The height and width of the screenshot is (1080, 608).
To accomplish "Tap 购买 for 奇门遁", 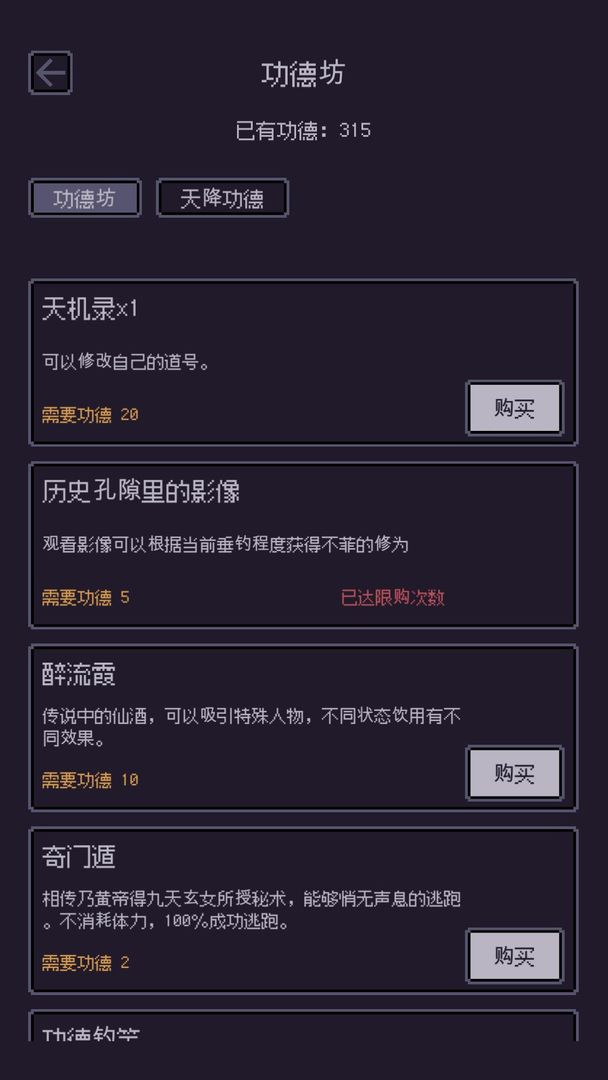I will click(514, 956).
